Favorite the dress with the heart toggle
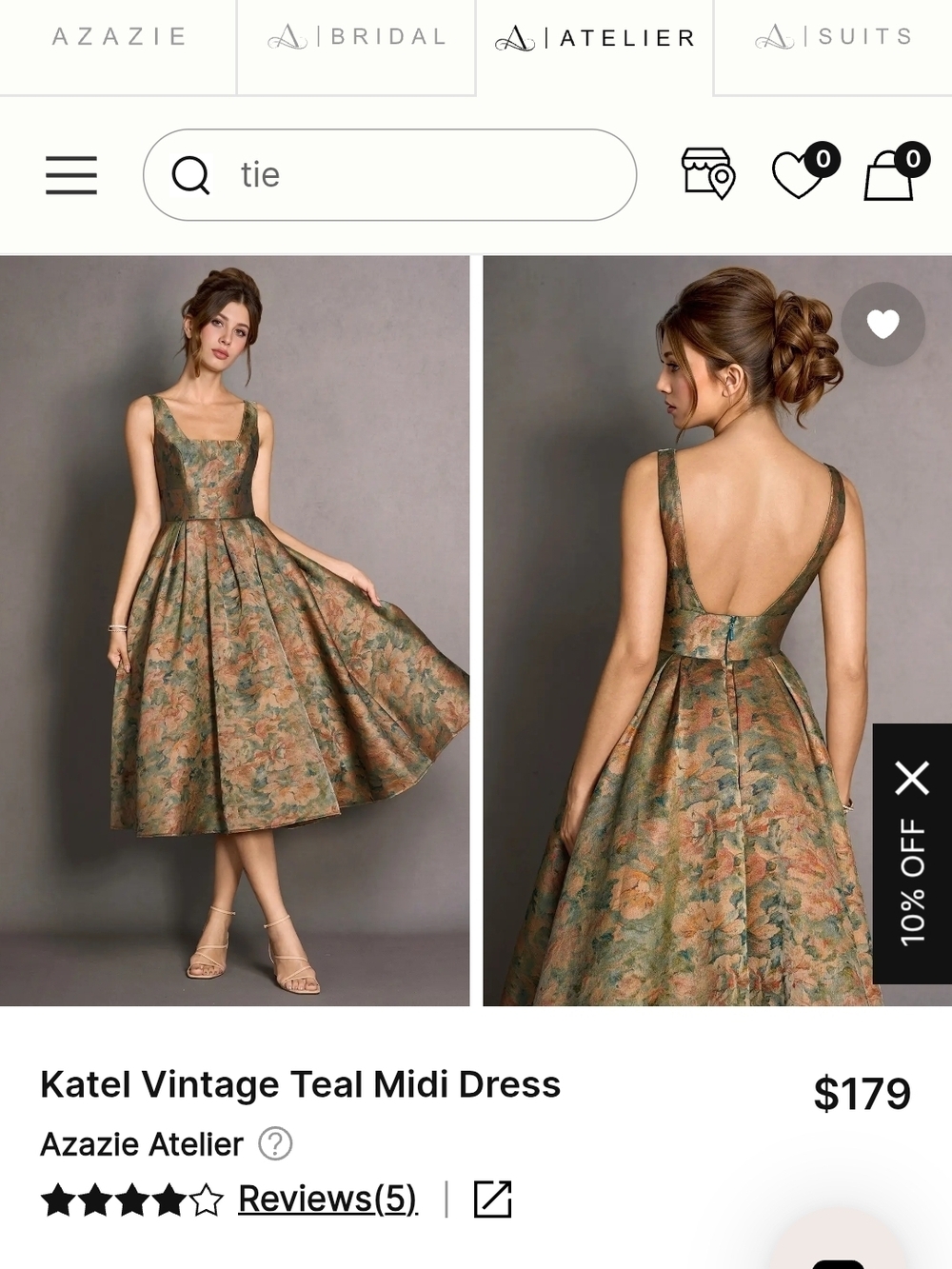The image size is (952, 1269). (x=883, y=325)
